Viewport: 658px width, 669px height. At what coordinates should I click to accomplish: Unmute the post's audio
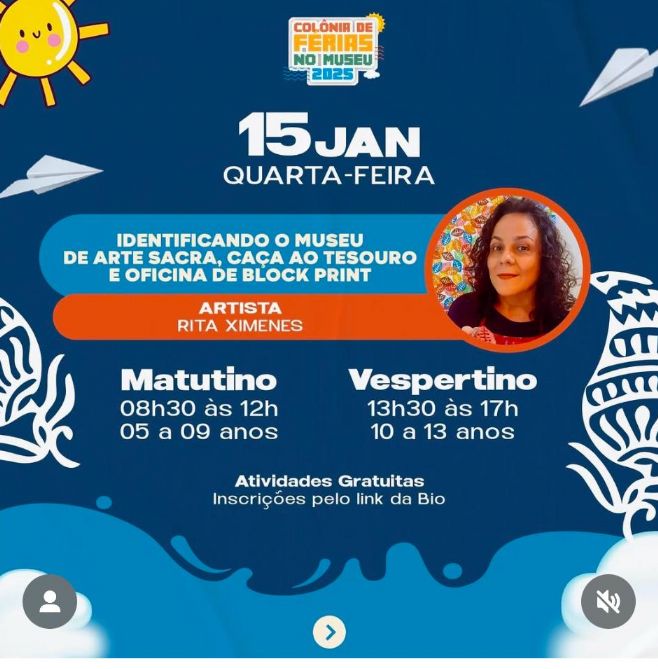[x=608, y=601]
